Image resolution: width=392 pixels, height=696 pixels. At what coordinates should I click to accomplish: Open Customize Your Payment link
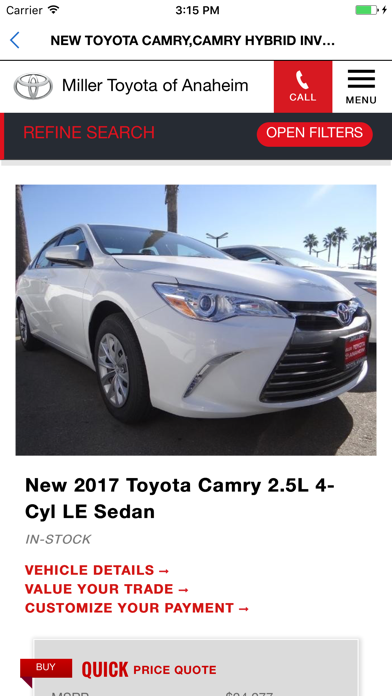coord(137,608)
